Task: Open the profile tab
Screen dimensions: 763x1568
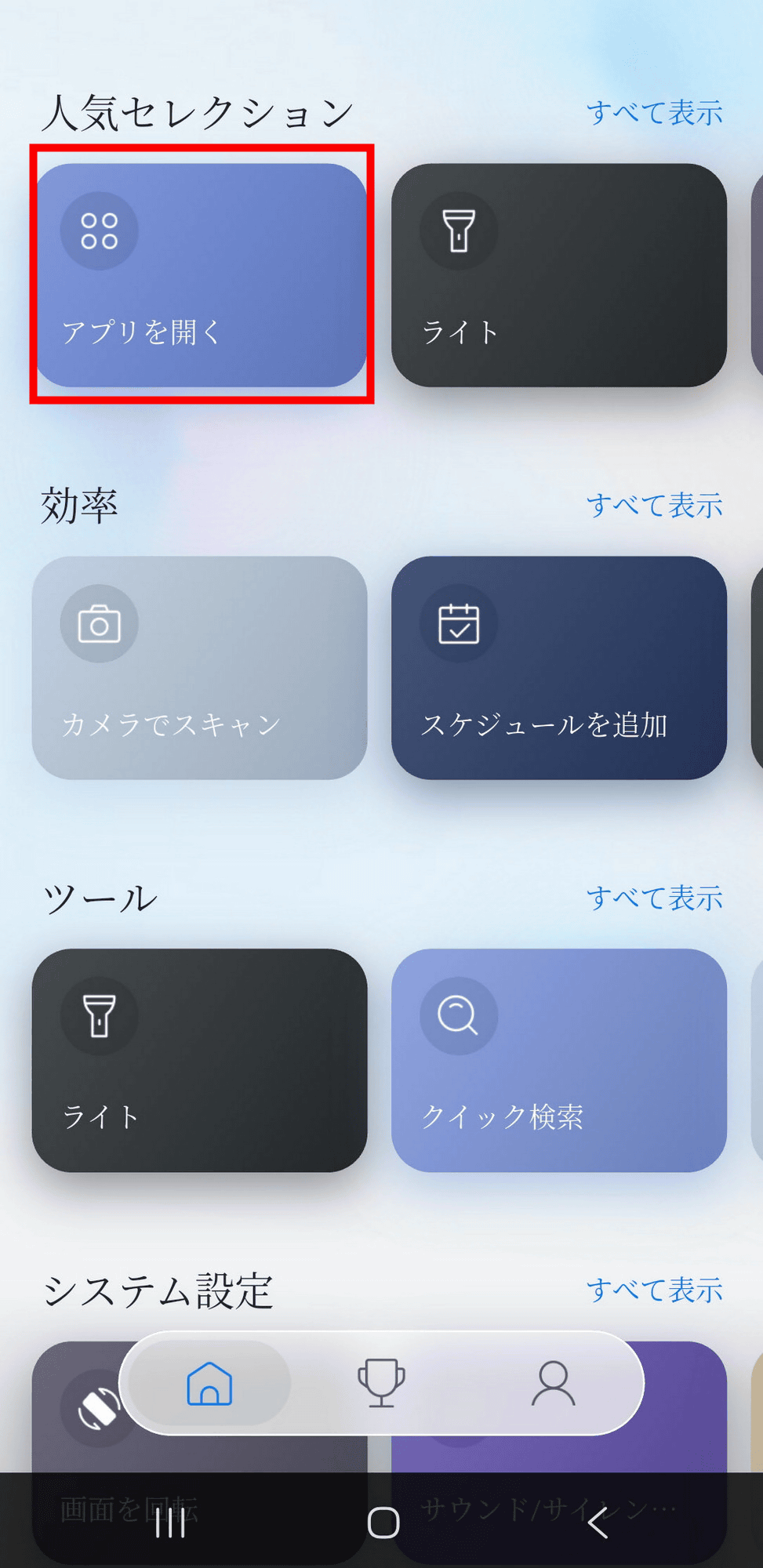Action: (x=553, y=1383)
